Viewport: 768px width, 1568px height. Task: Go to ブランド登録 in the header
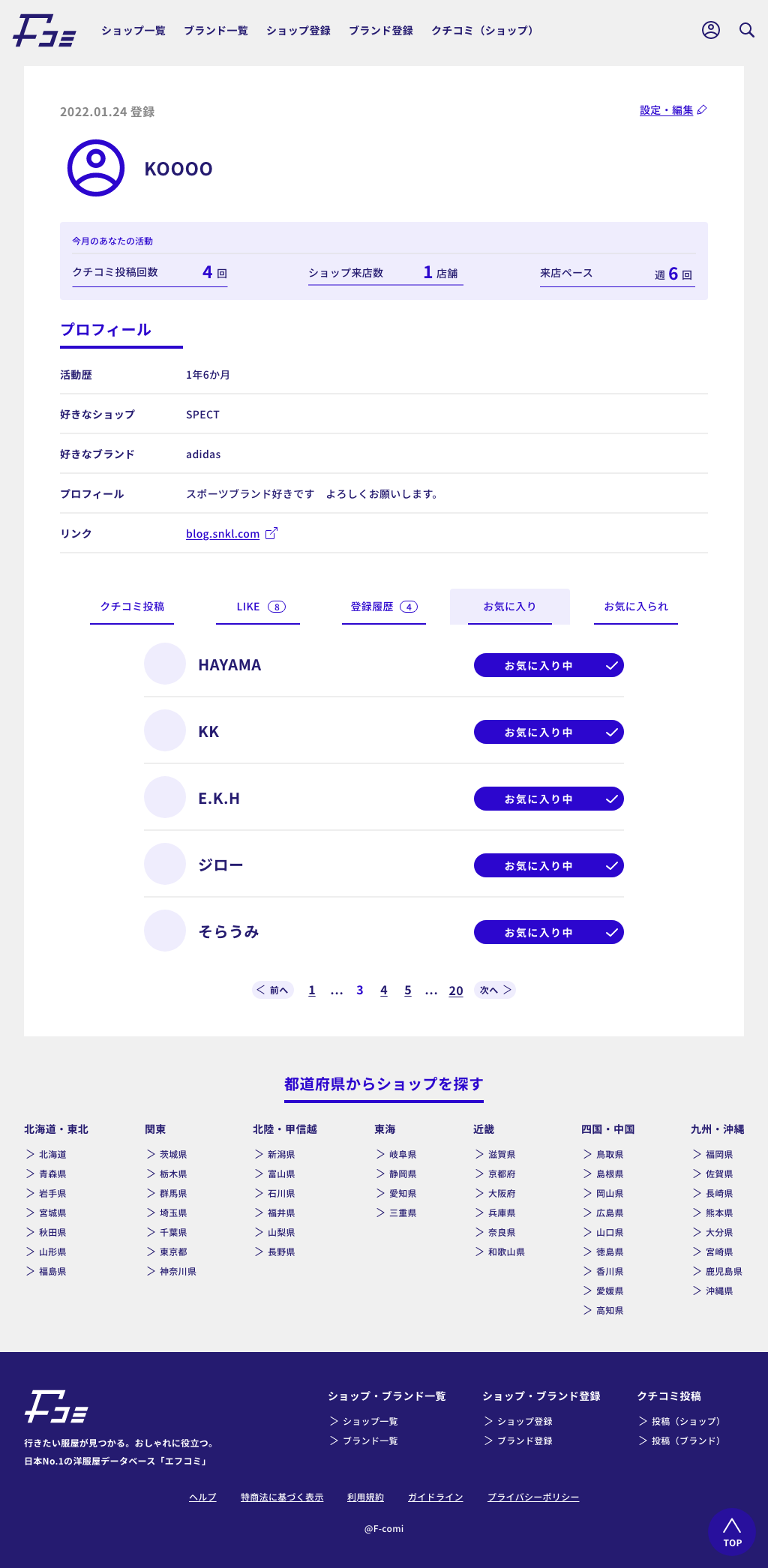381,31
